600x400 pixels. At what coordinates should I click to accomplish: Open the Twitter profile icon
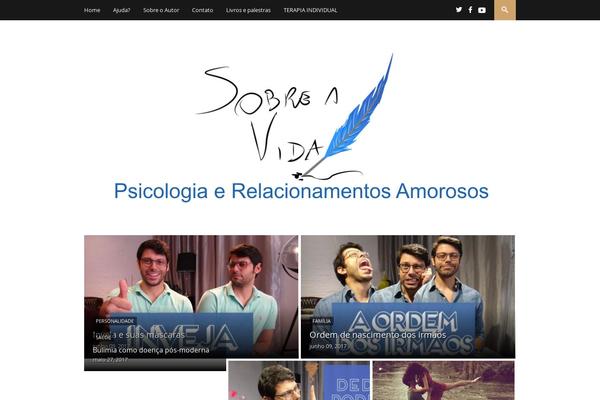point(459,10)
